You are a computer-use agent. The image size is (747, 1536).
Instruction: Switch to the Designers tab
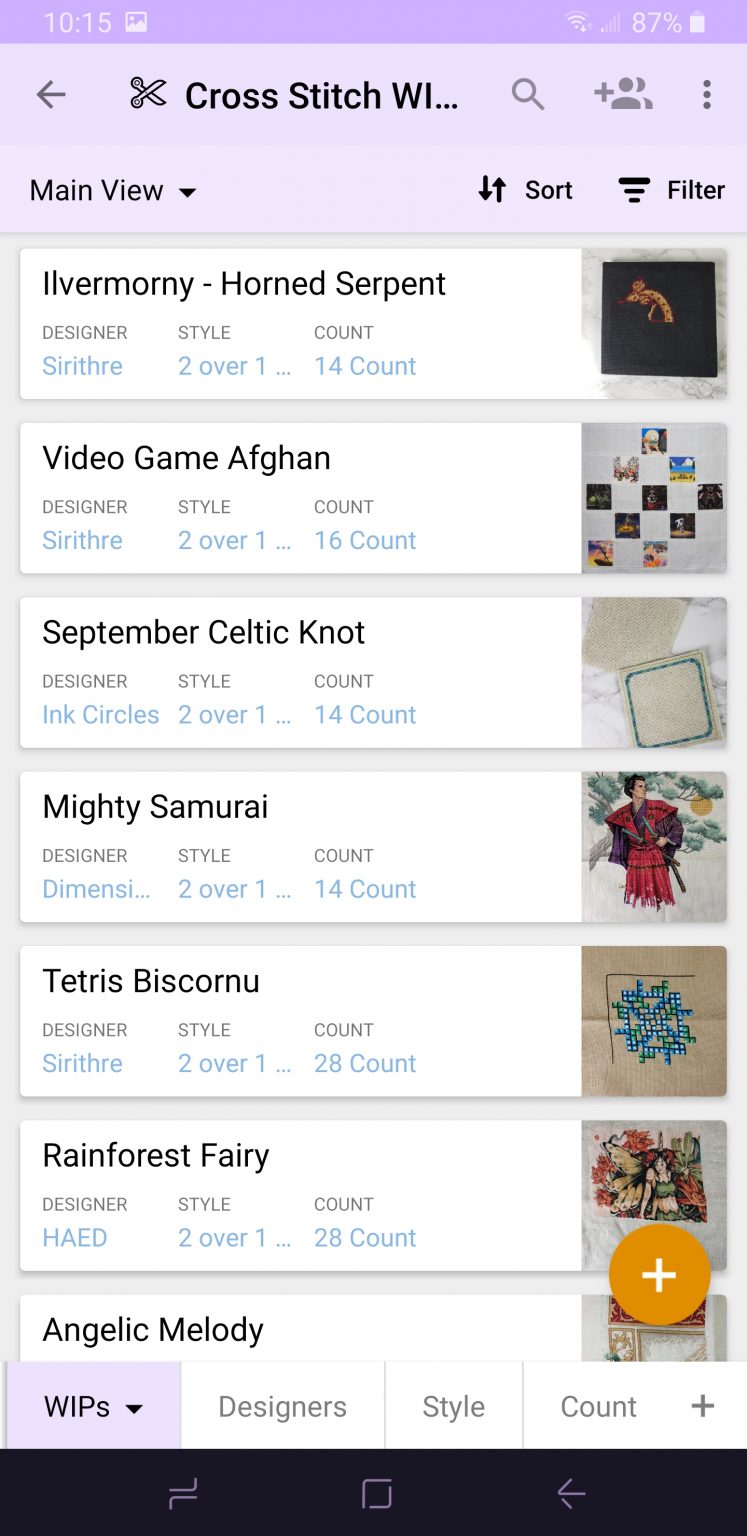pyautogui.click(x=282, y=1405)
